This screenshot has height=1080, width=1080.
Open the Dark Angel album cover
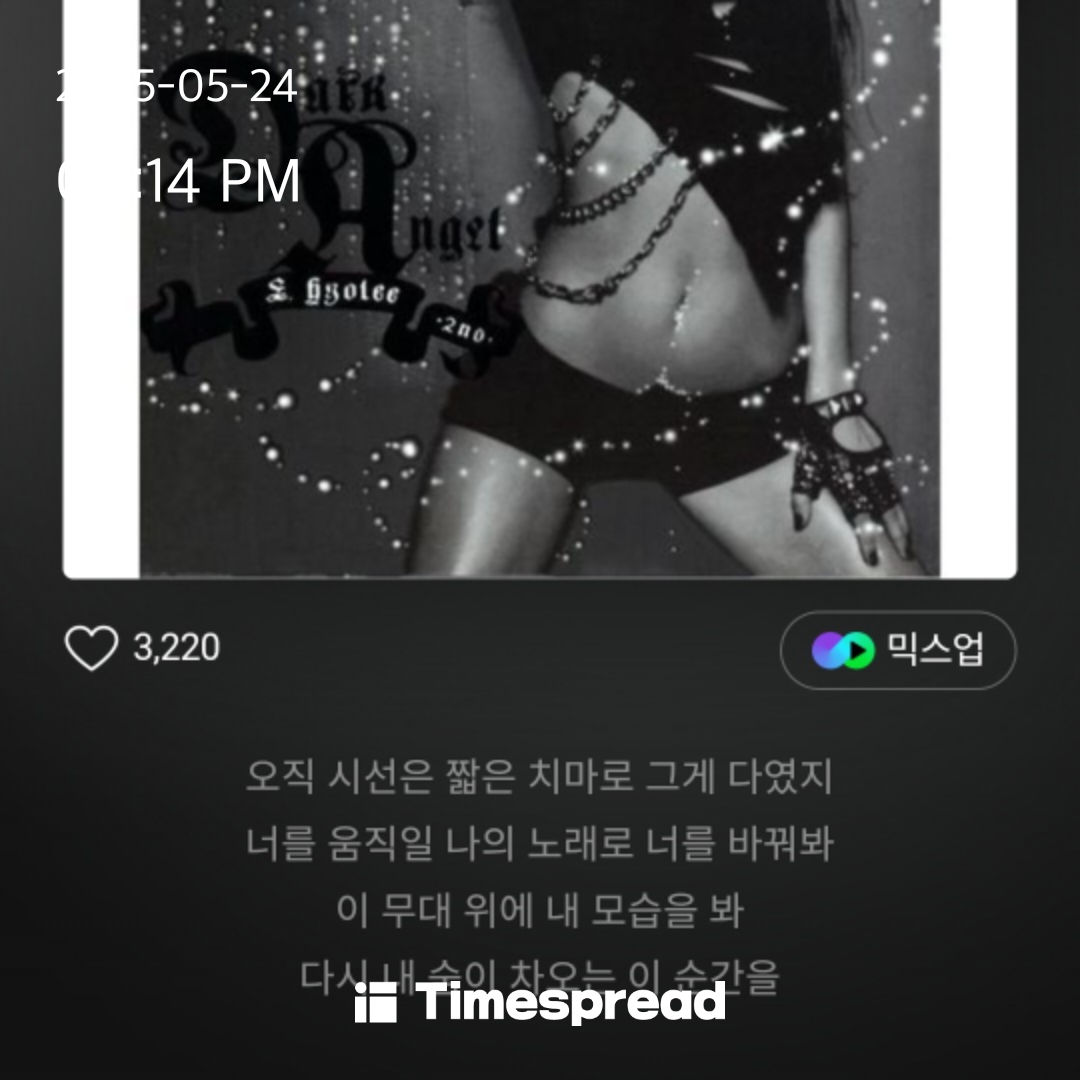click(x=539, y=290)
